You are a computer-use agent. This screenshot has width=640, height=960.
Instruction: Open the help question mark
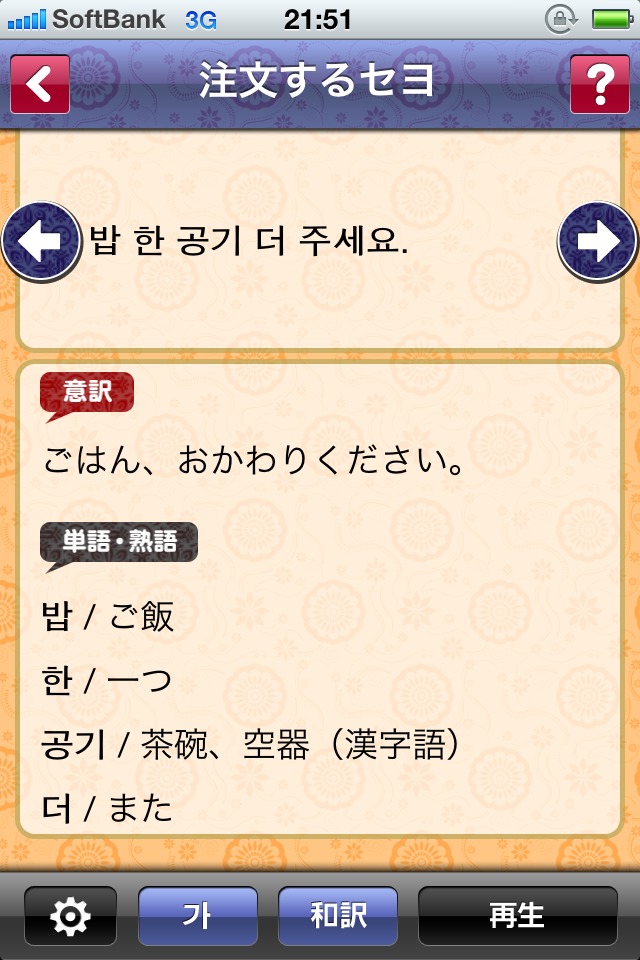coord(599,84)
